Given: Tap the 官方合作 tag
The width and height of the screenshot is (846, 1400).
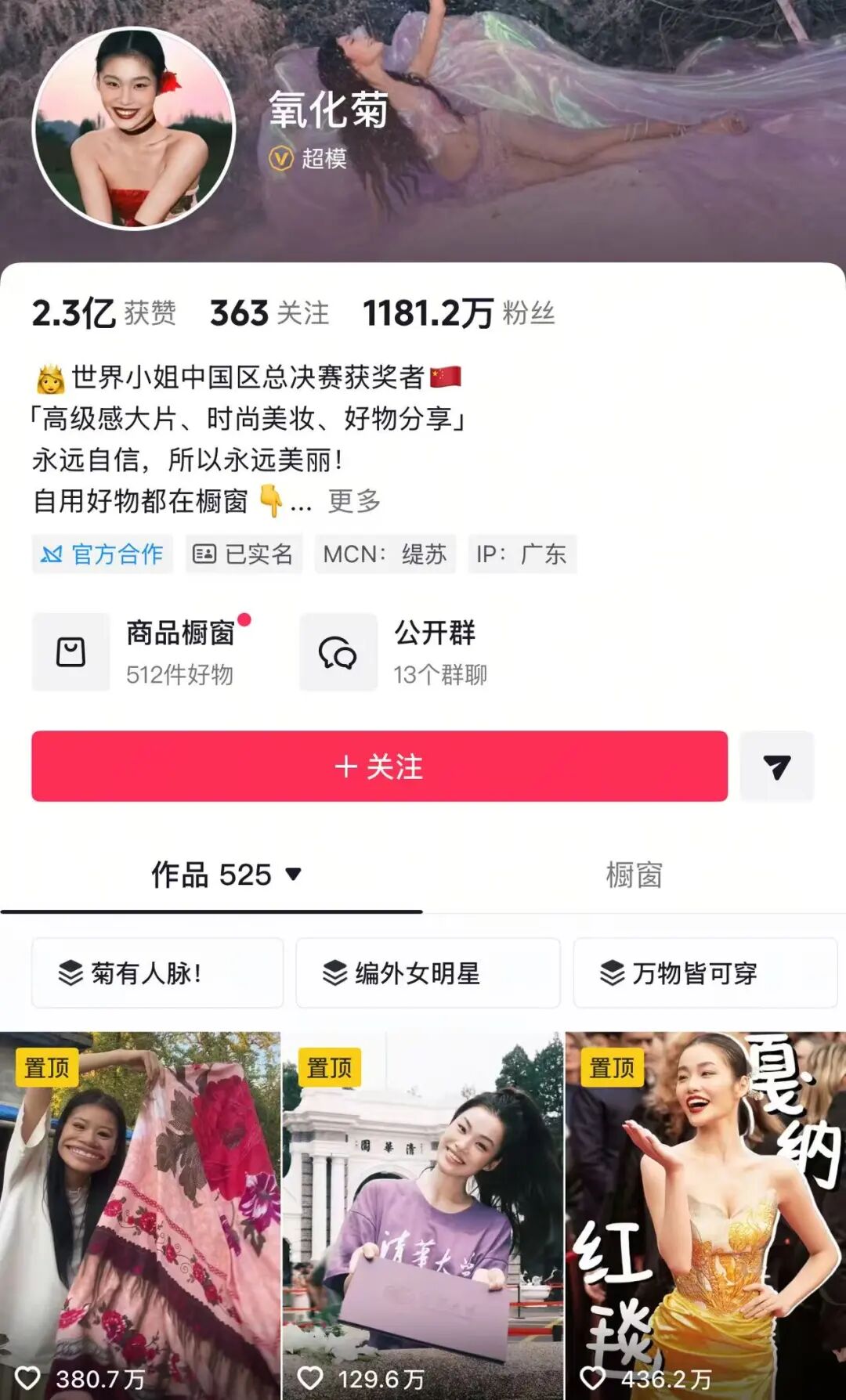Looking at the screenshot, I should pos(103,554).
